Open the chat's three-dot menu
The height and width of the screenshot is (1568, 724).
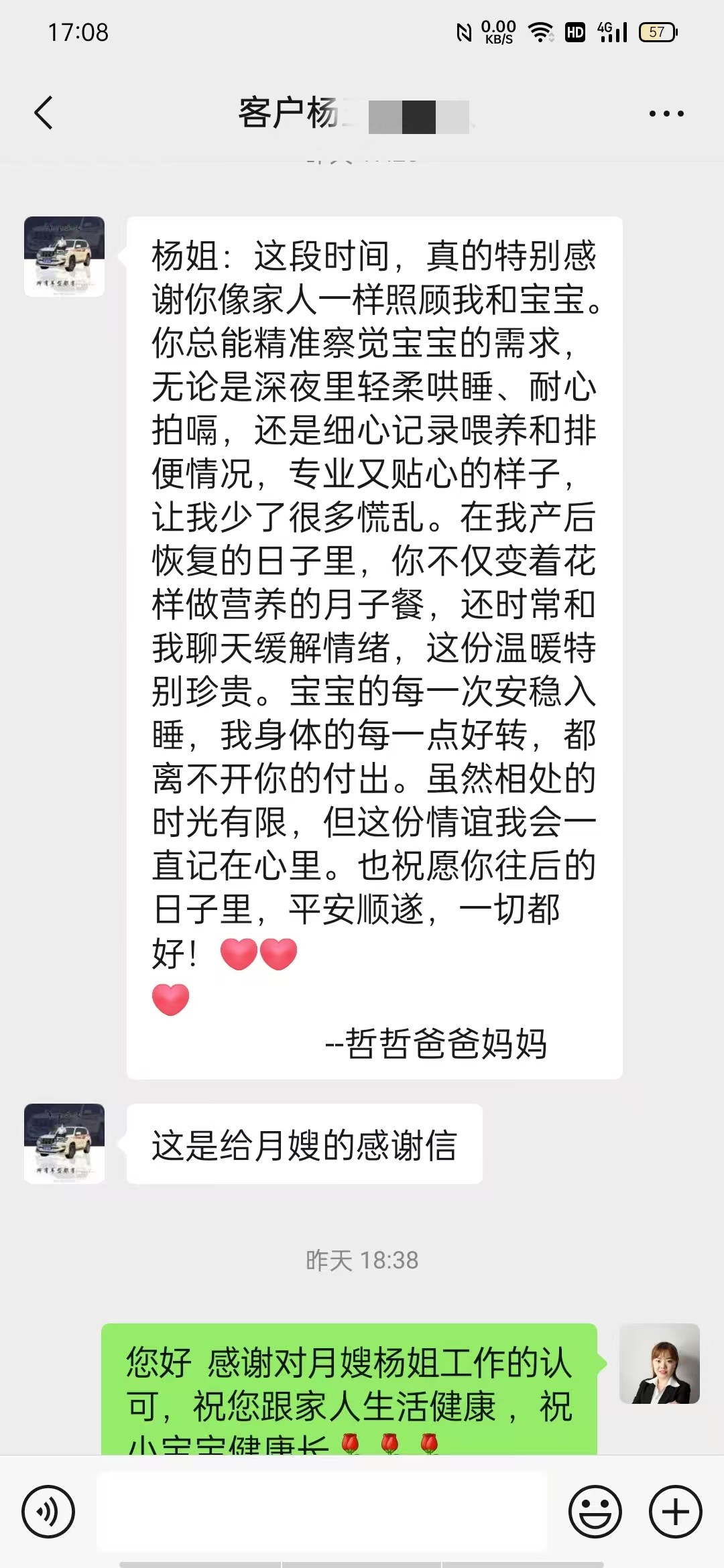pyautogui.click(x=666, y=114)
